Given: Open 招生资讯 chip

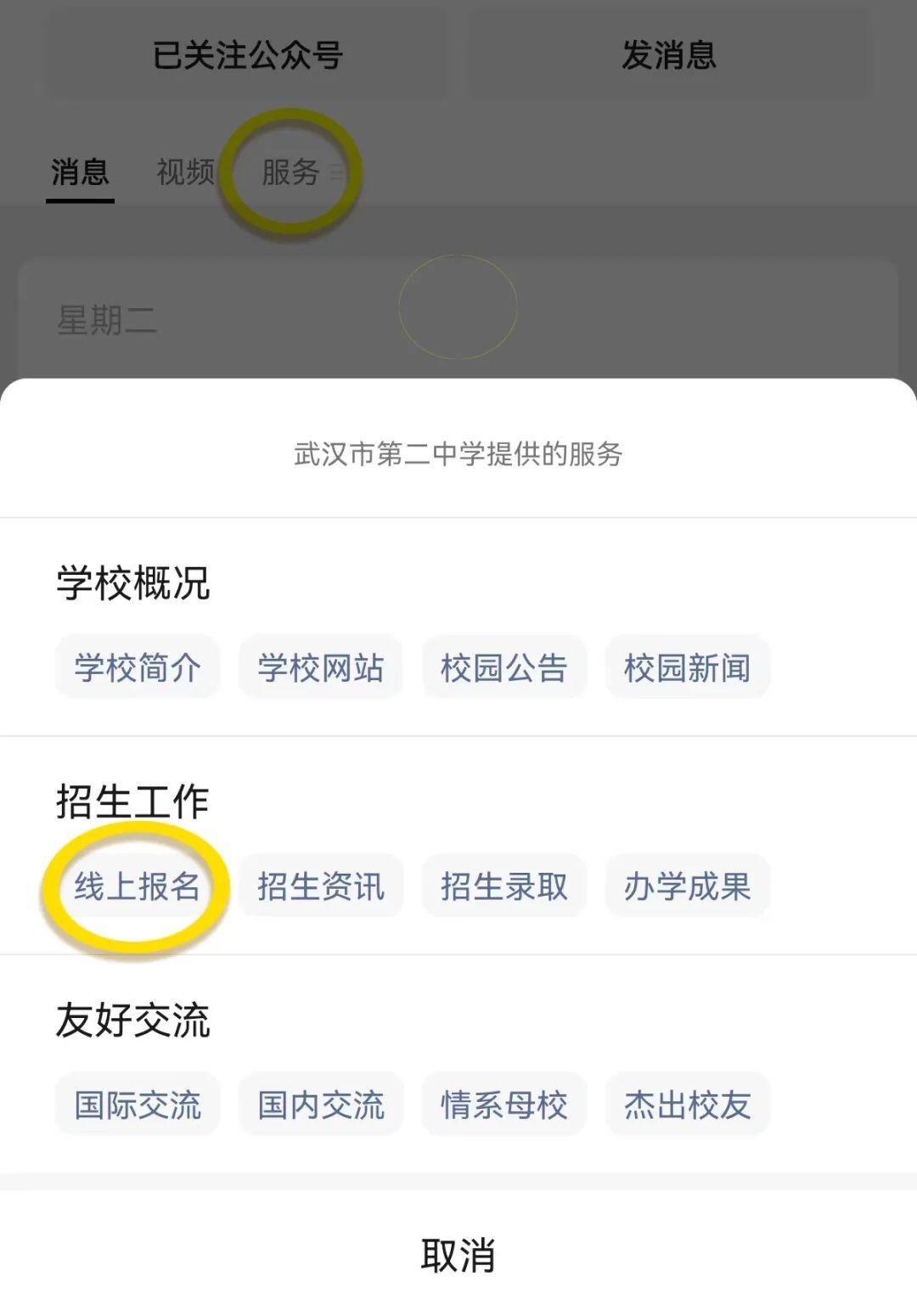Looking at the screenshot, I should [321, 886].
